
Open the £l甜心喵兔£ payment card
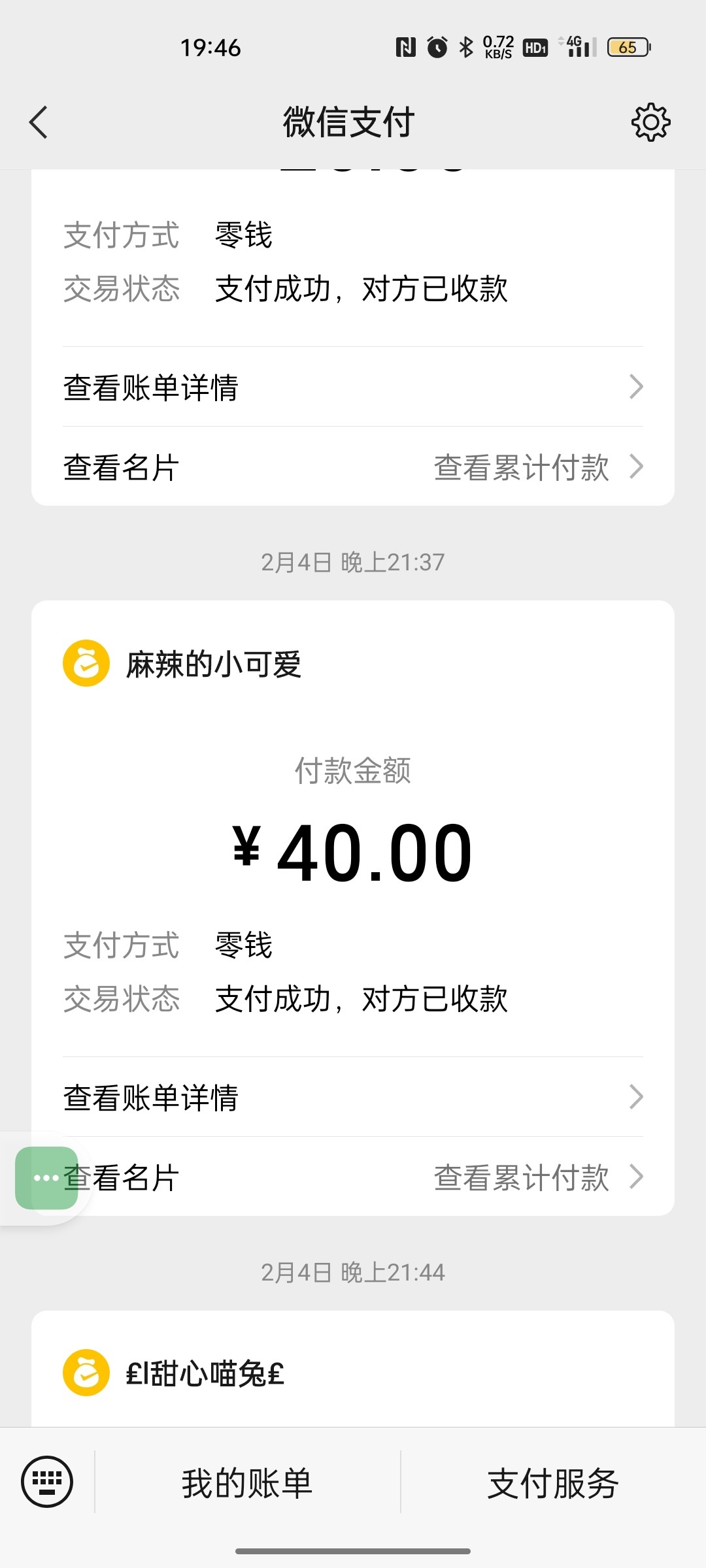[353, 1372]
